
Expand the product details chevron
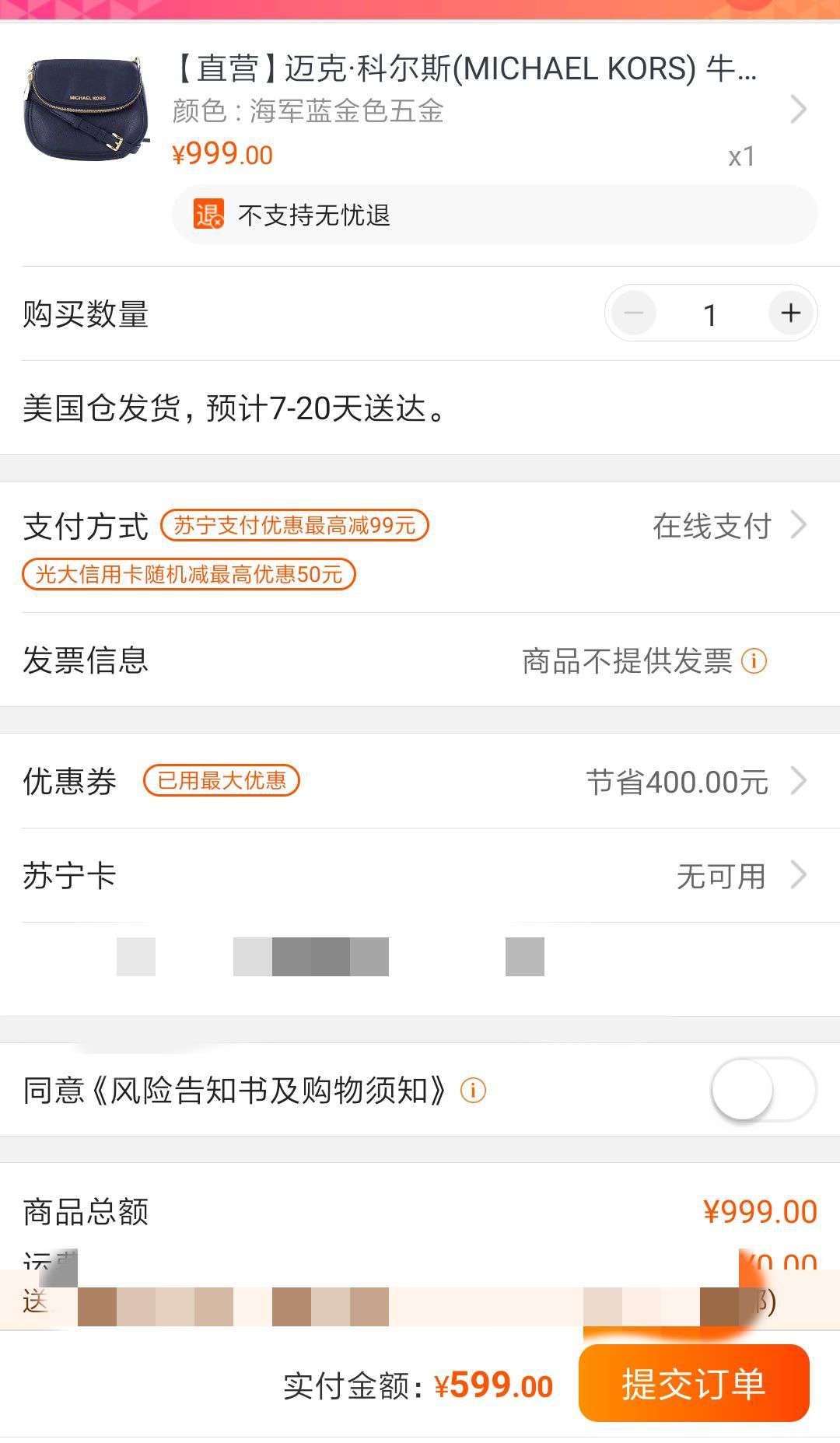[x=798, y=109]
